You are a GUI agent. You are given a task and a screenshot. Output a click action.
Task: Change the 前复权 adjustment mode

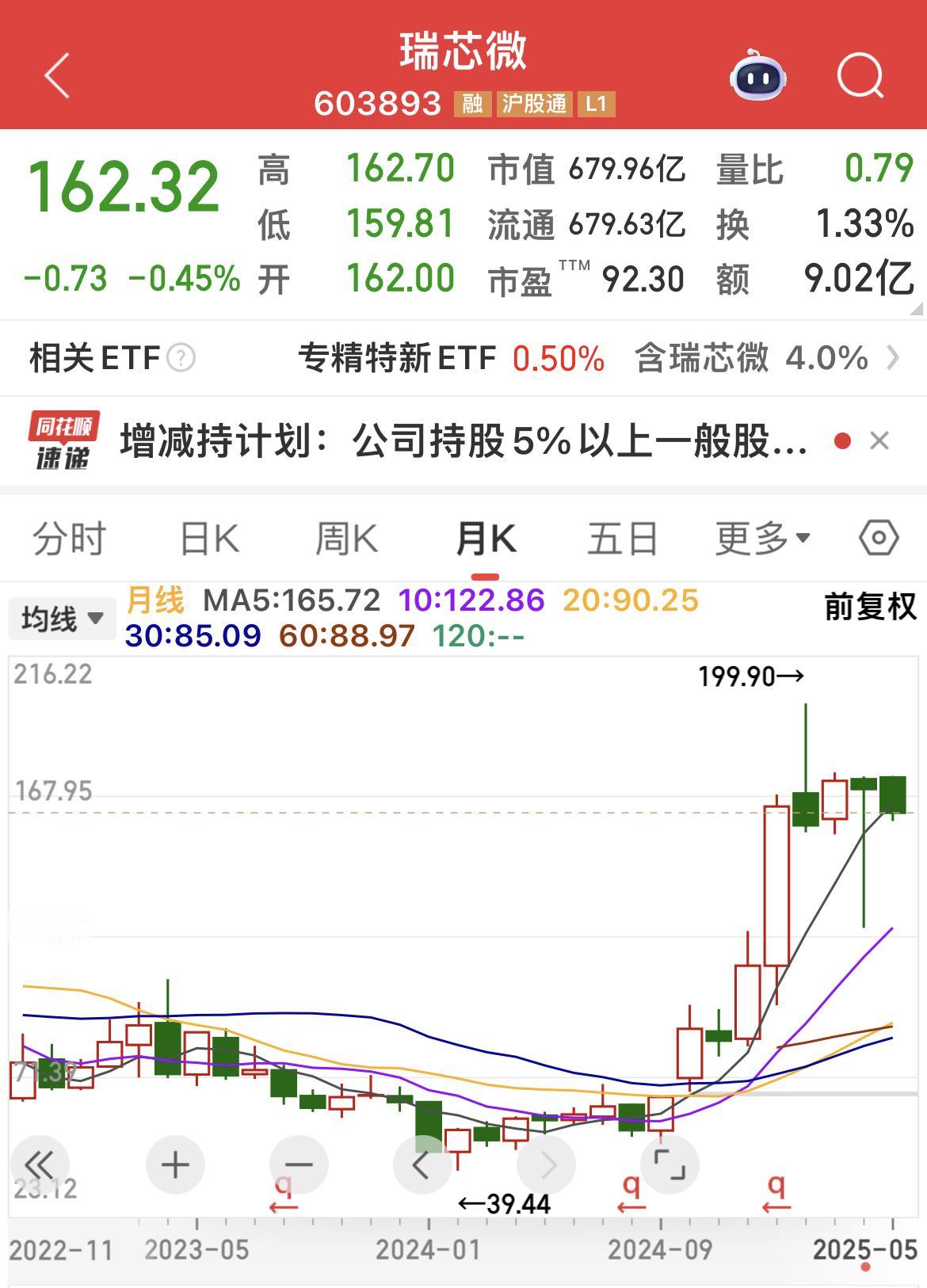tap(869, 607)
